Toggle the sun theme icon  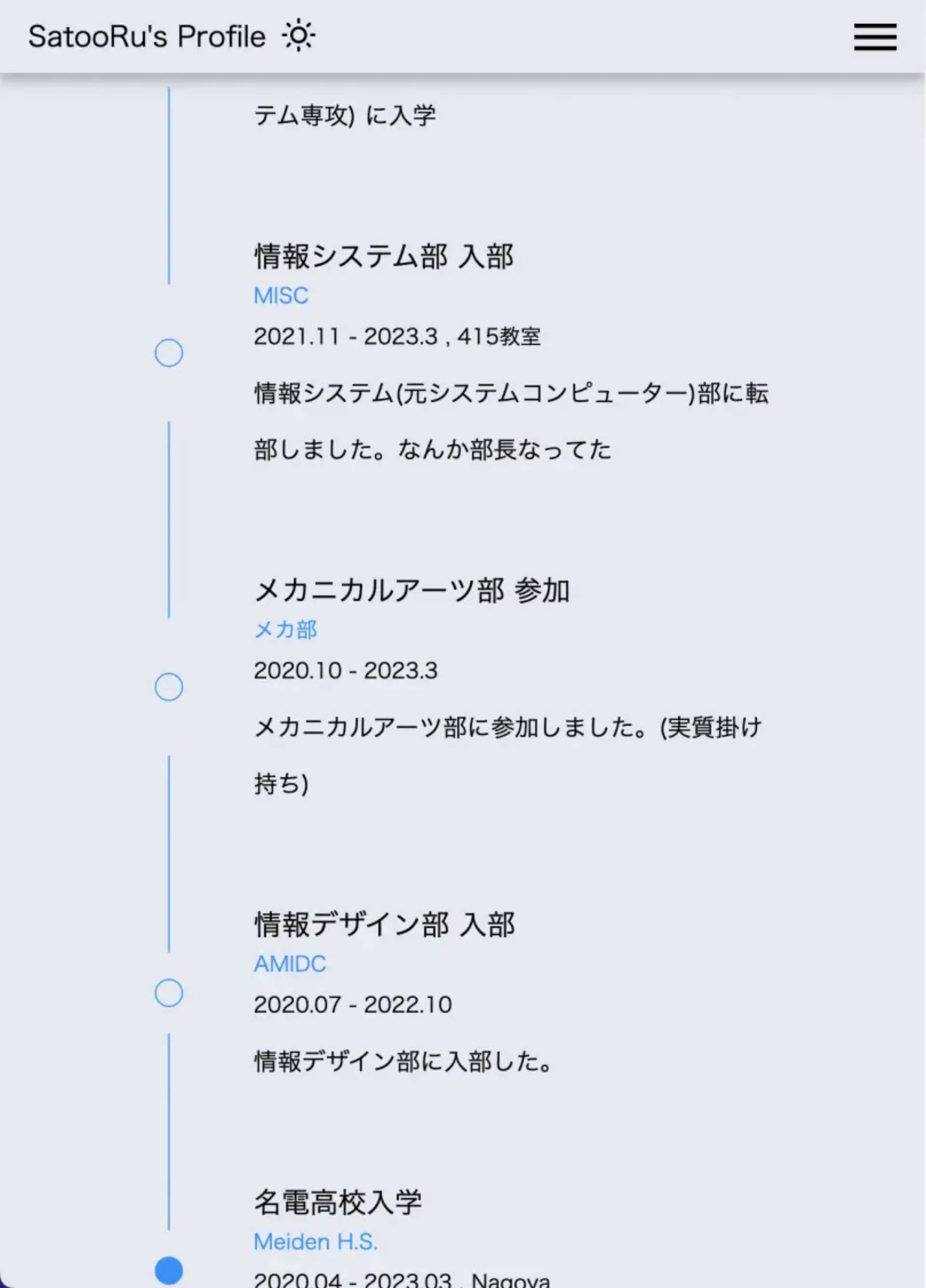pos(299,36)
